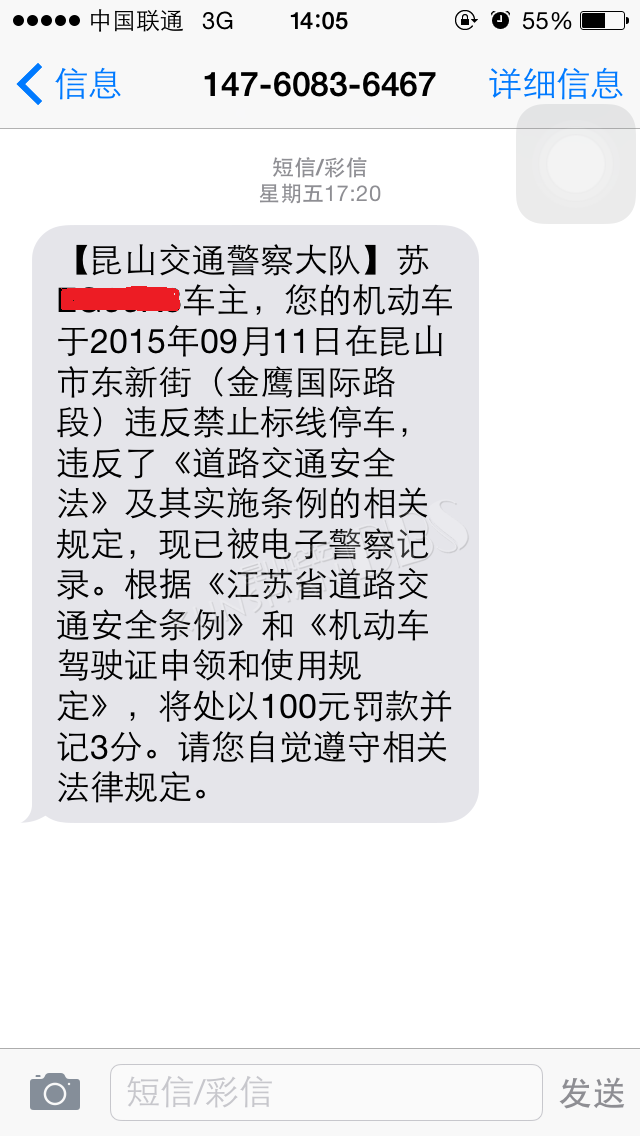Go back to the 信息 list
The height and width of the screenshot is (1136, 640).
tap(69, 84)
